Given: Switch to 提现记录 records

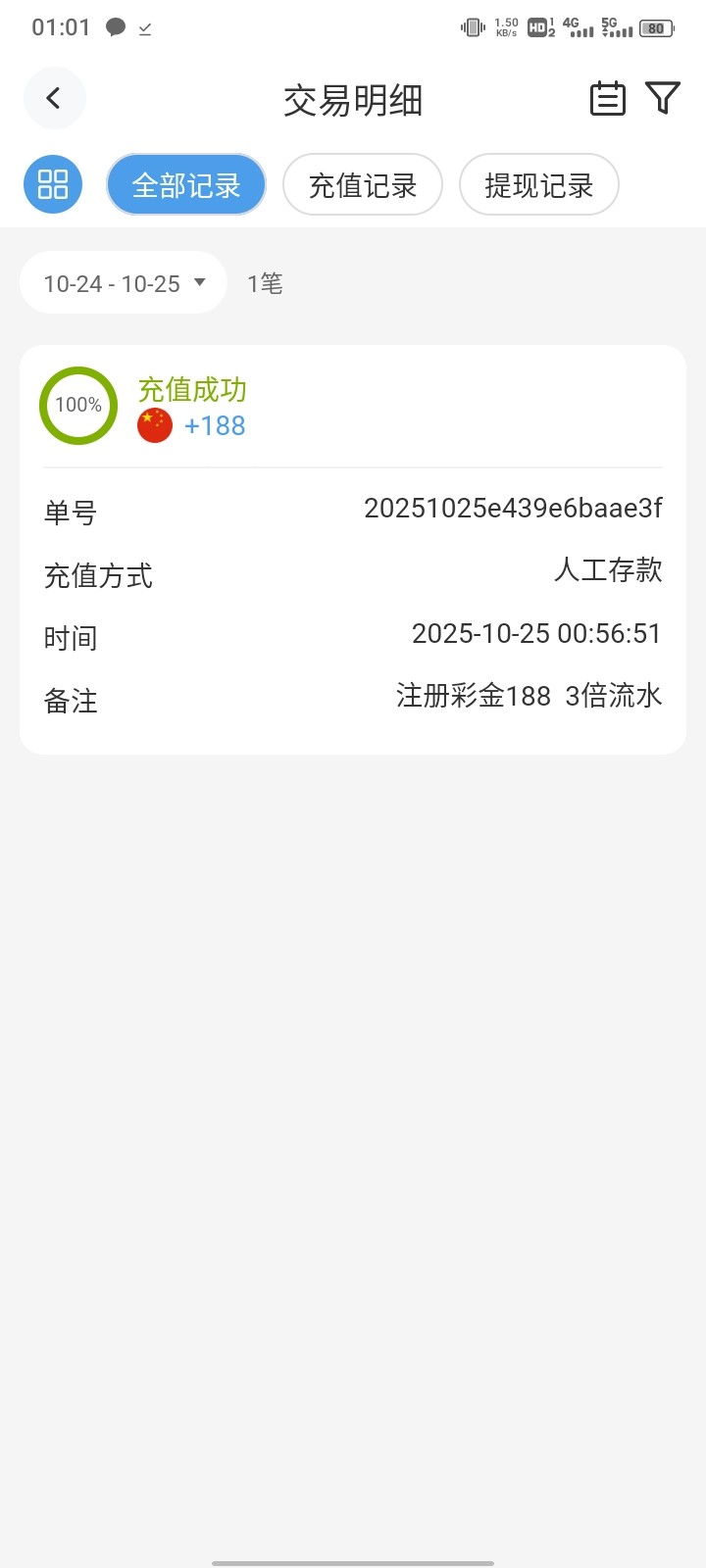Looking at the screenshot, I should (x=538, y=185).
